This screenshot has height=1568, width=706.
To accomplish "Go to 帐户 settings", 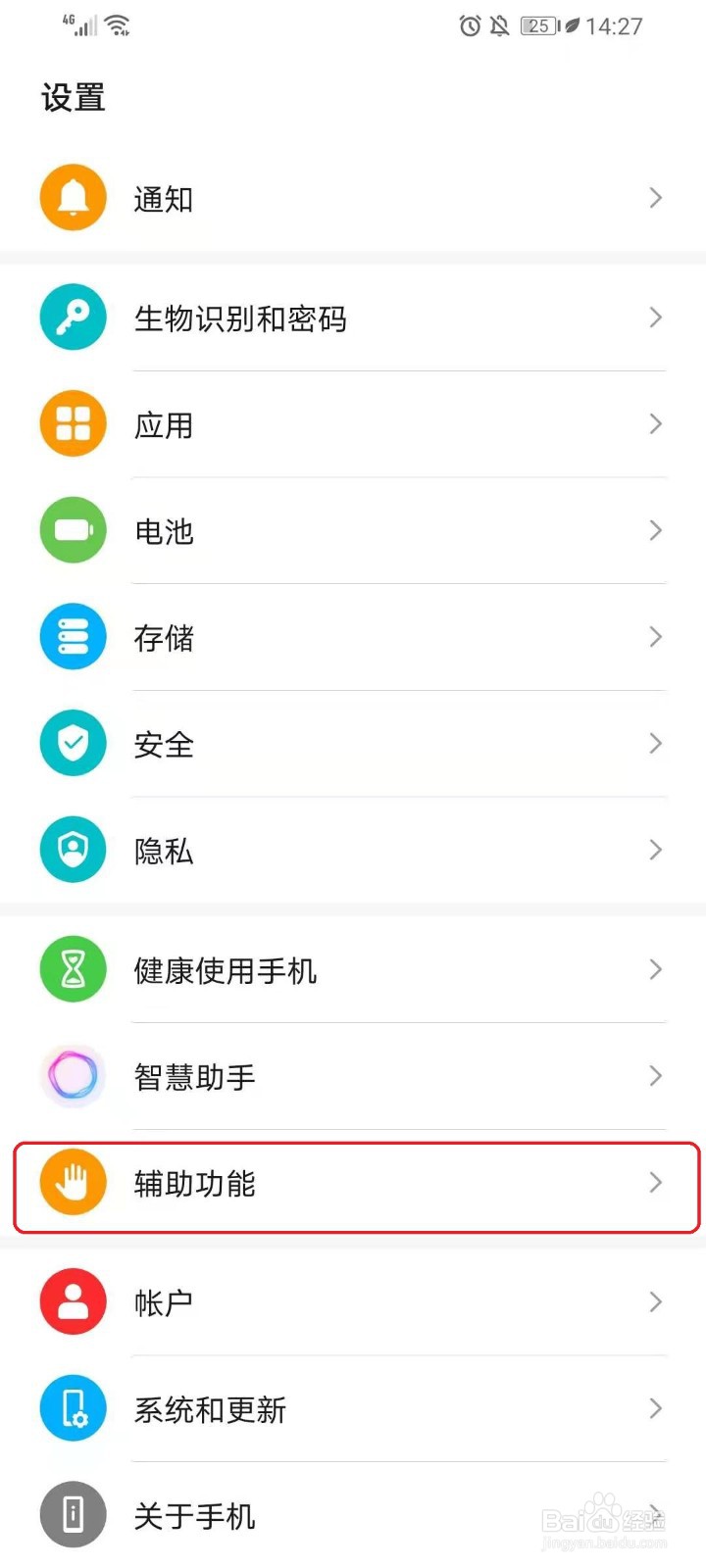I will (x=353, y=1302).
